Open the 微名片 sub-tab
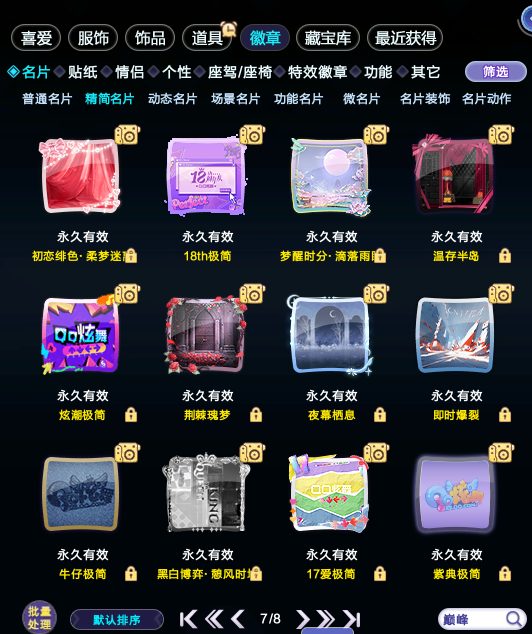 pyautogui.click(x=361, y=99)
